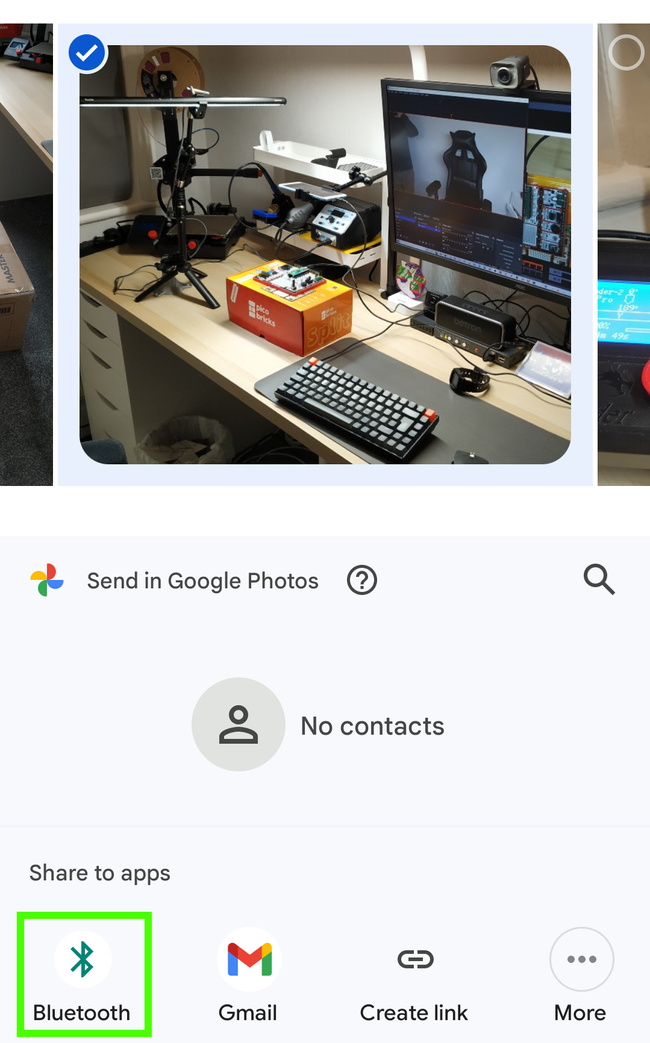Viewport: 650px width, 1043px height.
Task: Open help for Send in Google Photos
Action: click(x=361, y=580)
